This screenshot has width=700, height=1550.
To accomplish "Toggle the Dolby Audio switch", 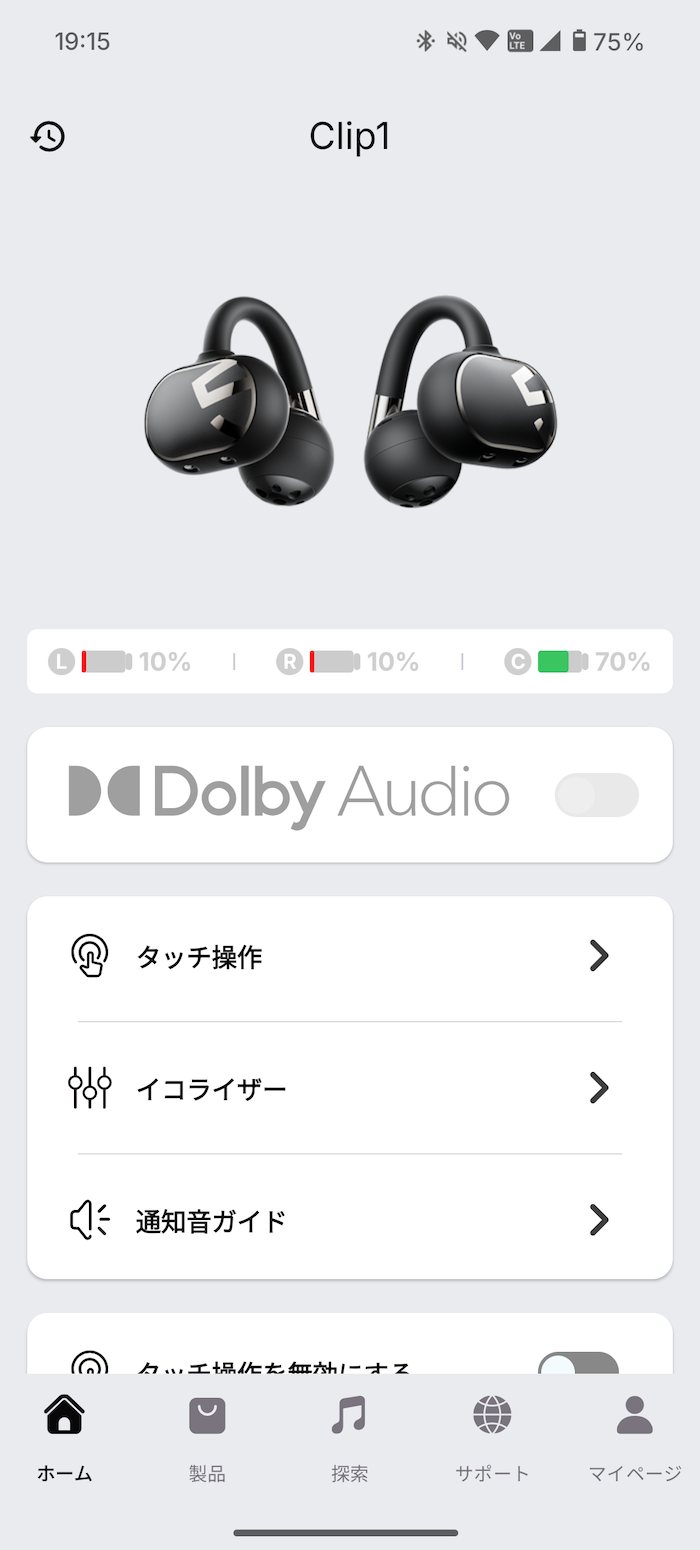I will [596, 795].
